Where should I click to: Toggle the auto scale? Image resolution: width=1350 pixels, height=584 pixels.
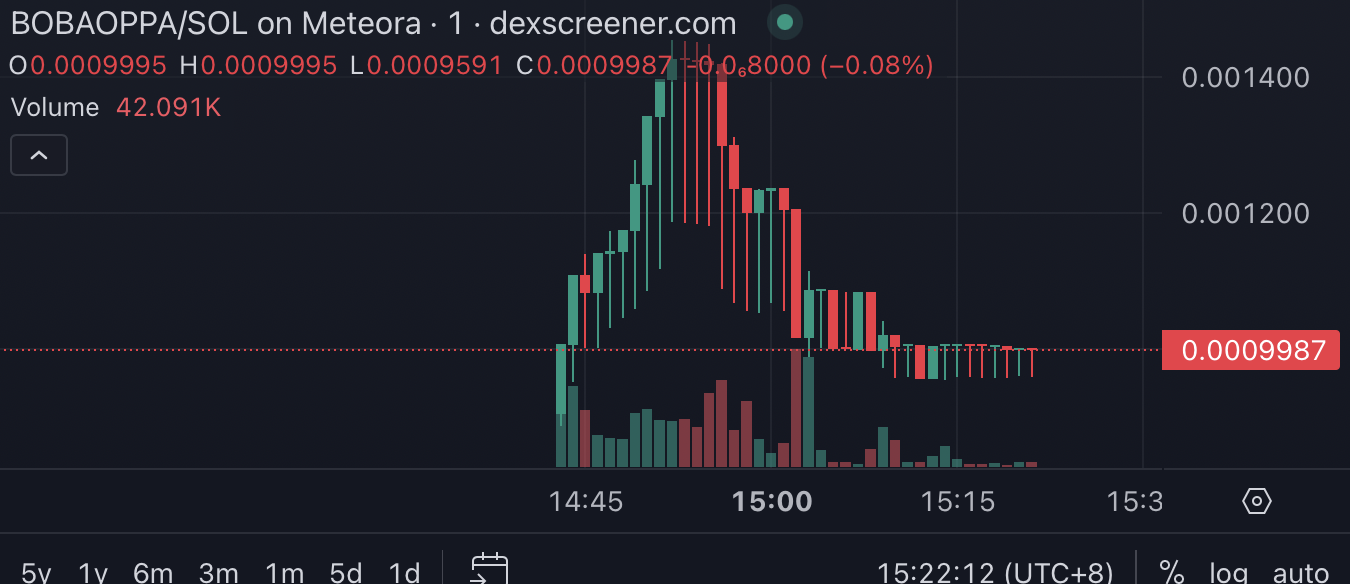1300,573
